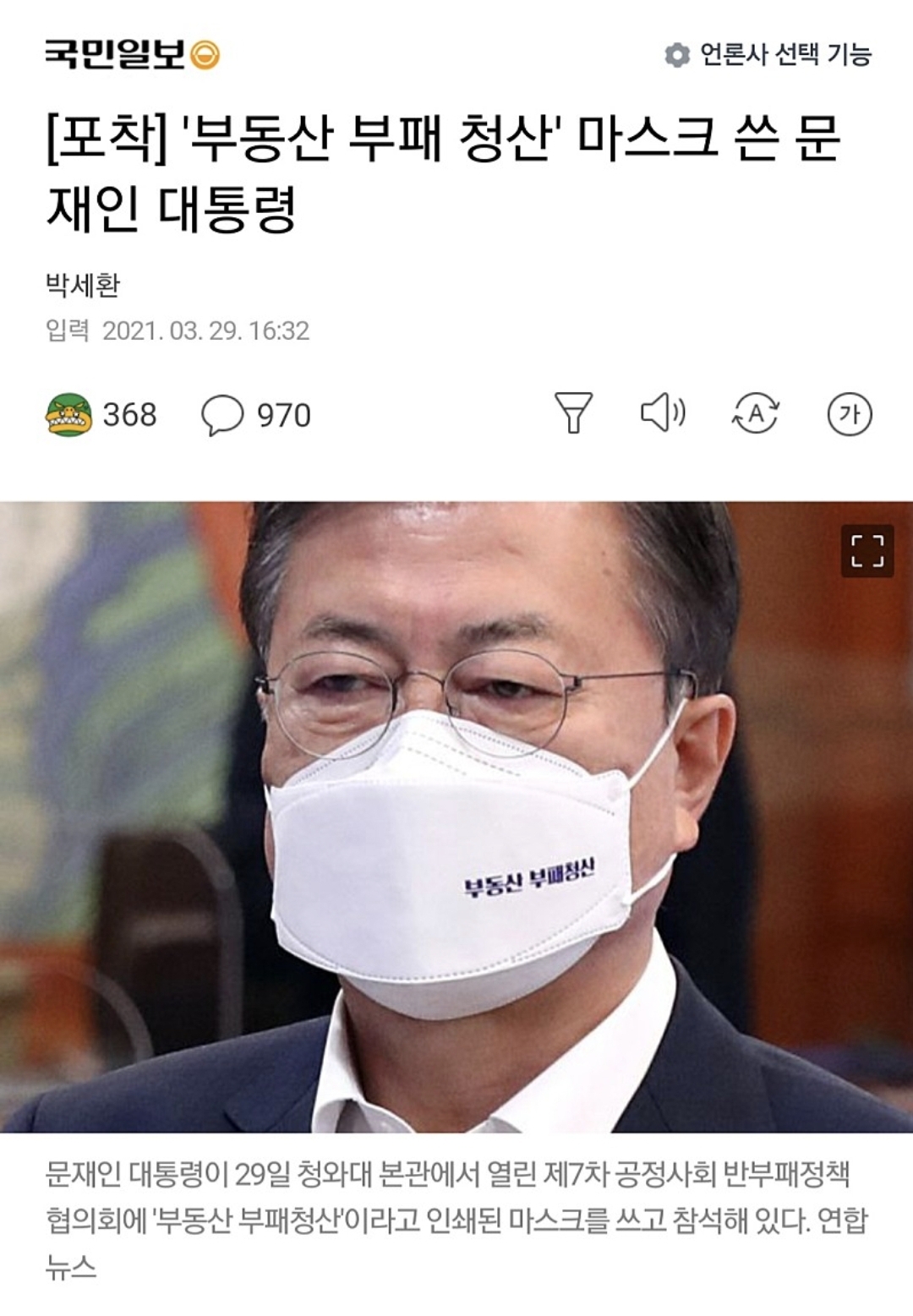Translate the article with the A icon
Image resolution: width=913 pixels, height=1316 pixels.
755,413
